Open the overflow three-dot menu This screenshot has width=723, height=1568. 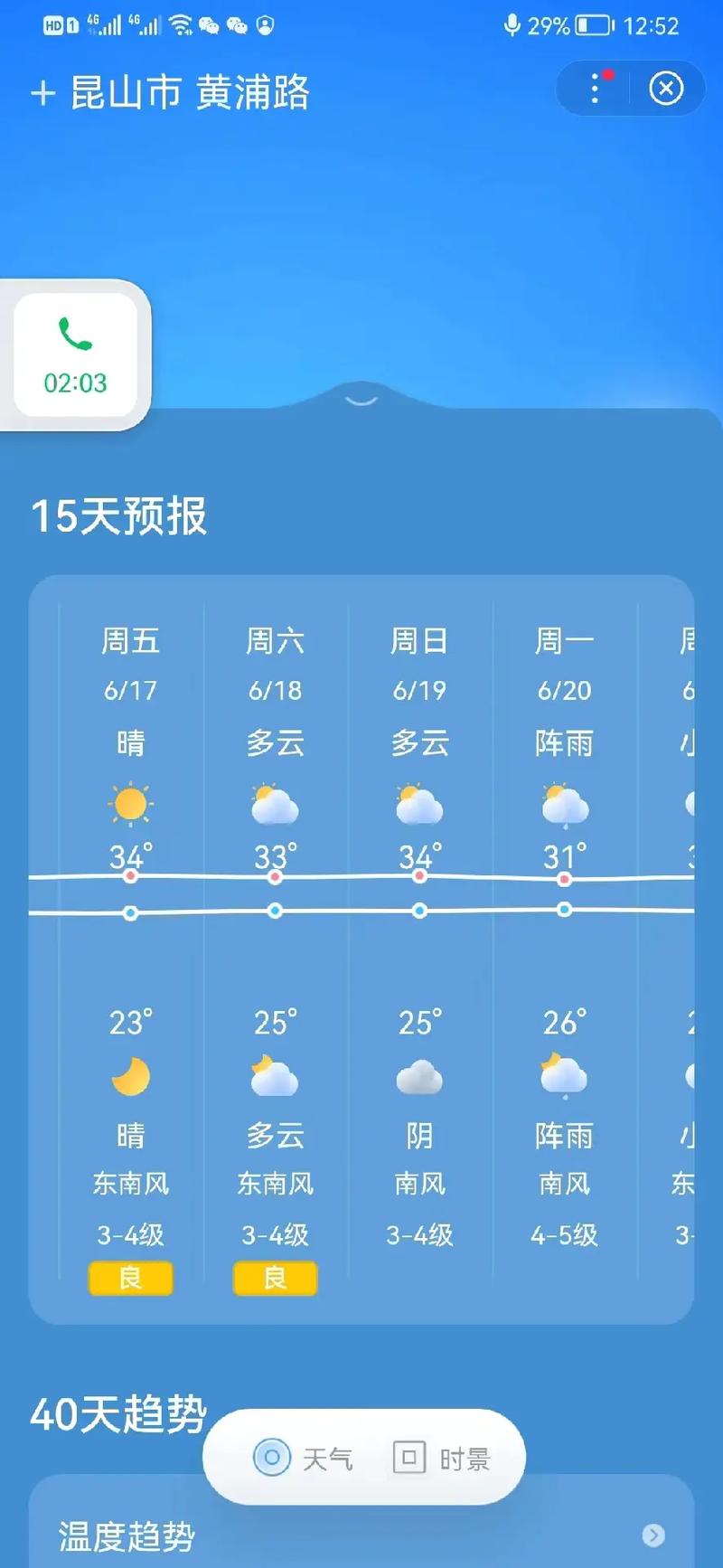(x=594, y=87)
